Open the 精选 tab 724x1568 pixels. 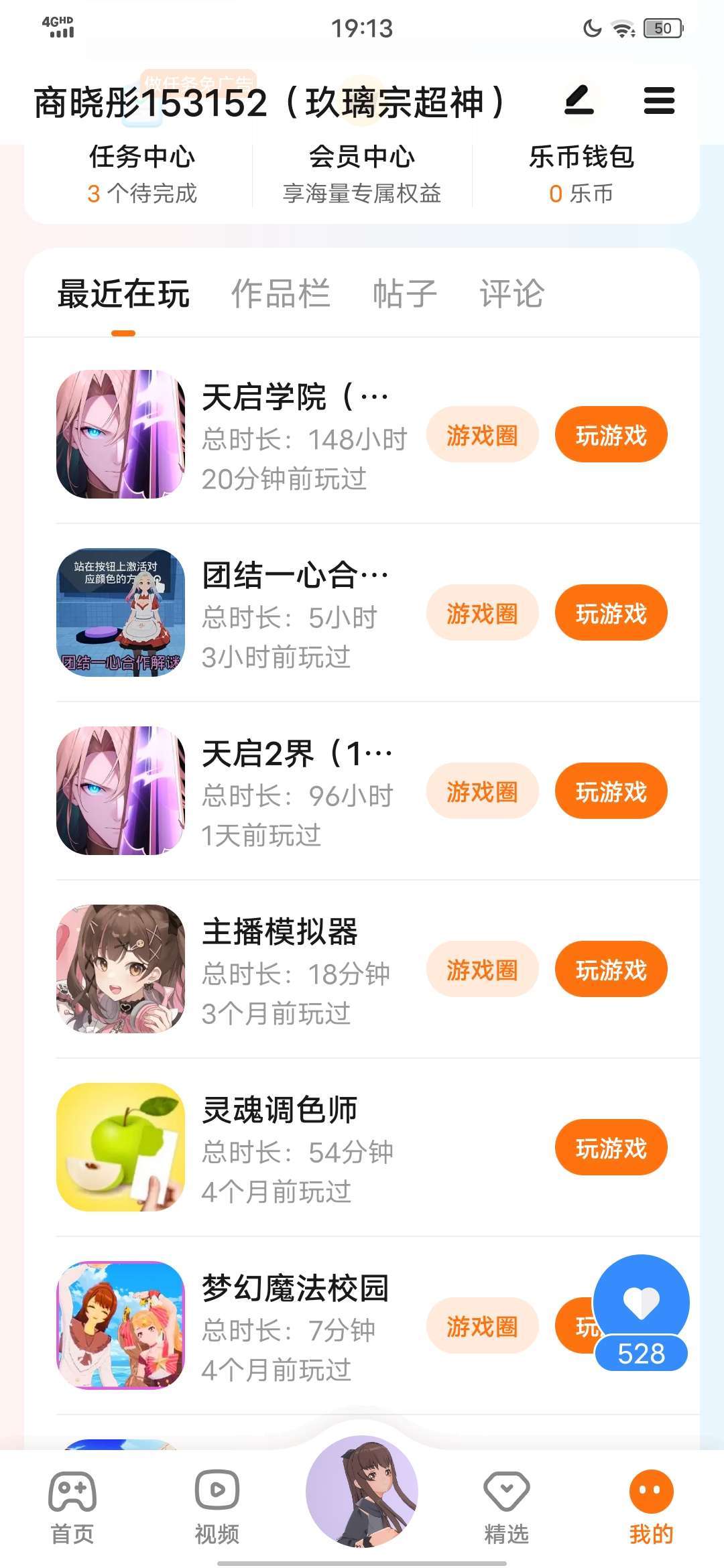click(507, 1506)
